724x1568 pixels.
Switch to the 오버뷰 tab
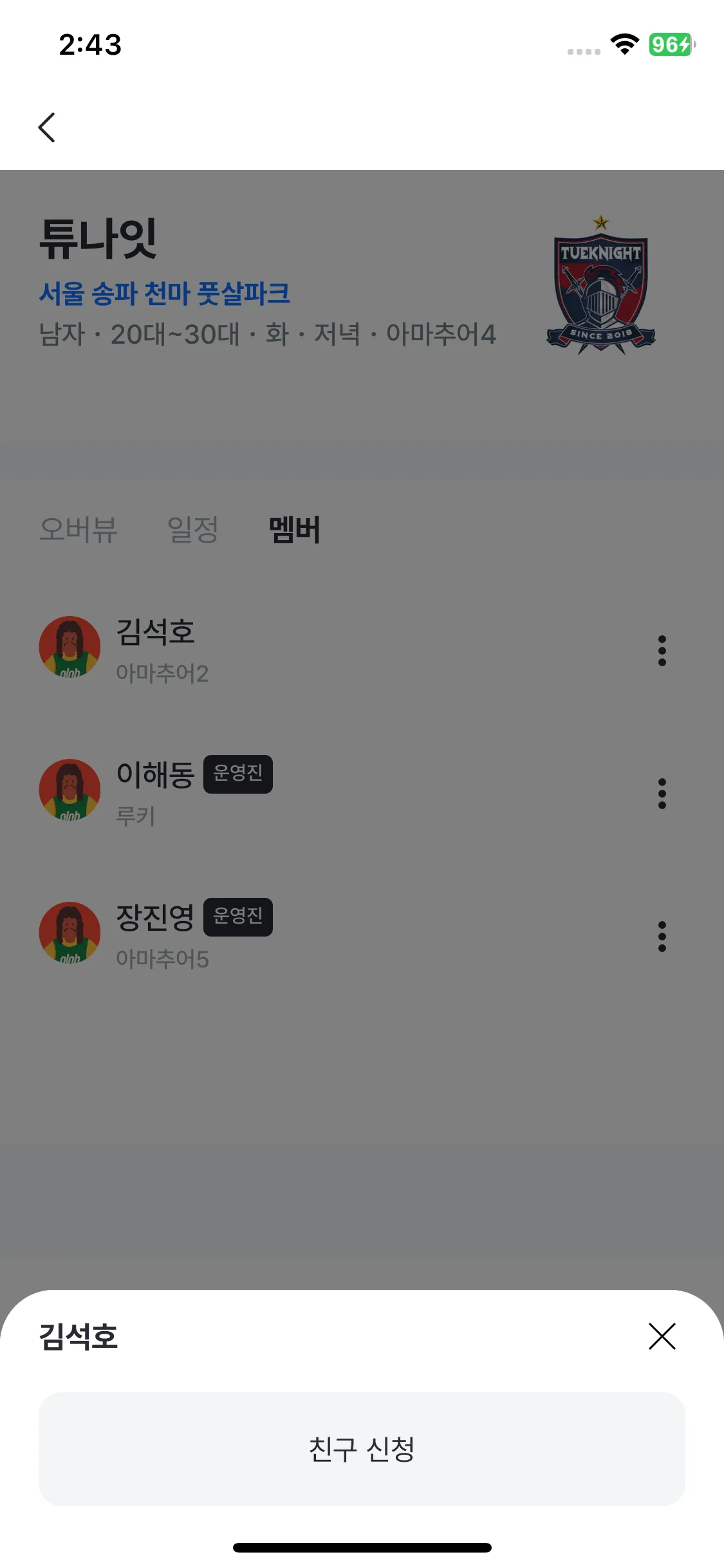tap(79, 530)
